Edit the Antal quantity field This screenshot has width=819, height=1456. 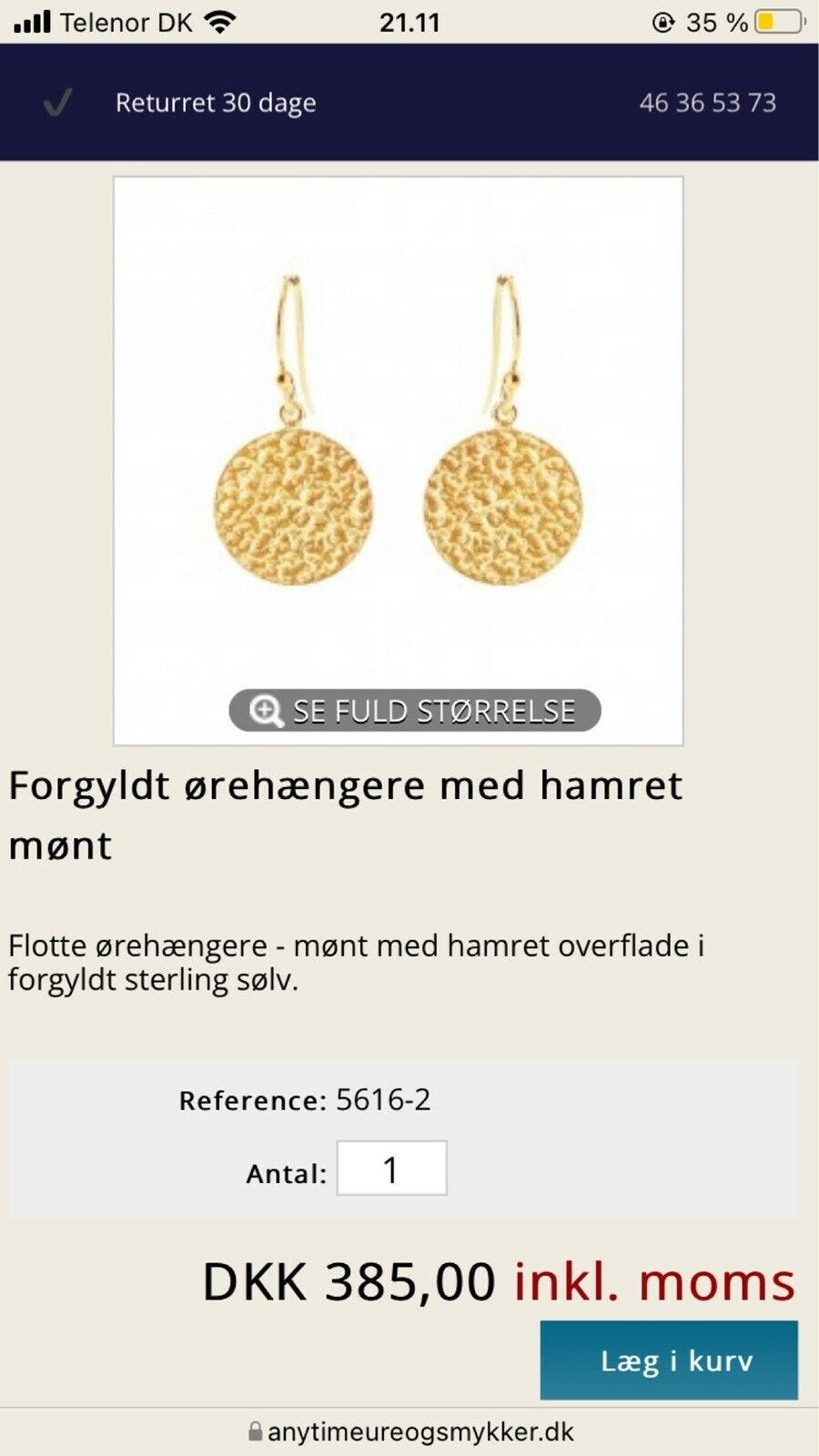coord(391,1168)
